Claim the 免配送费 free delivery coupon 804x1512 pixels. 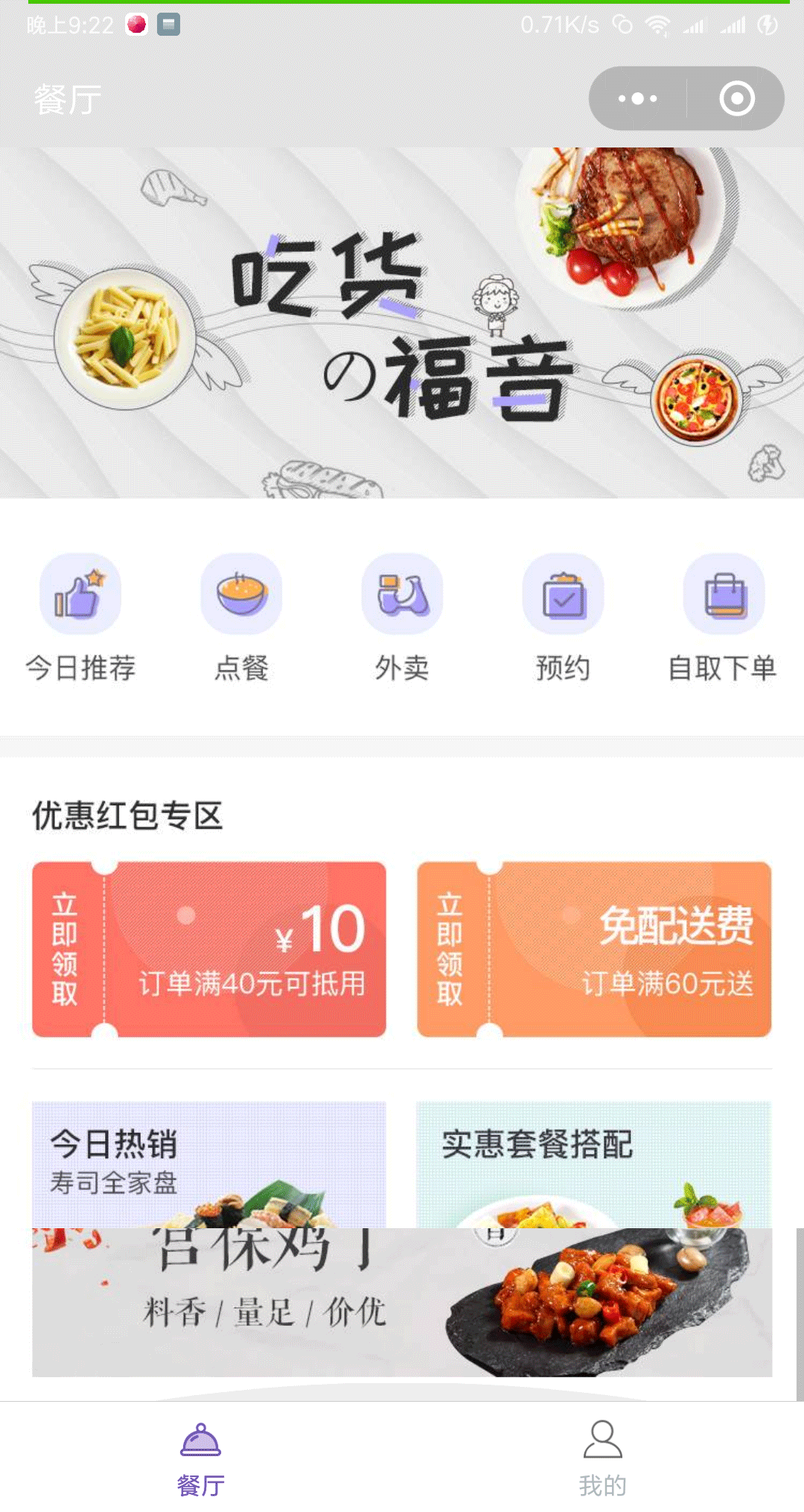(x=593, y=949)
